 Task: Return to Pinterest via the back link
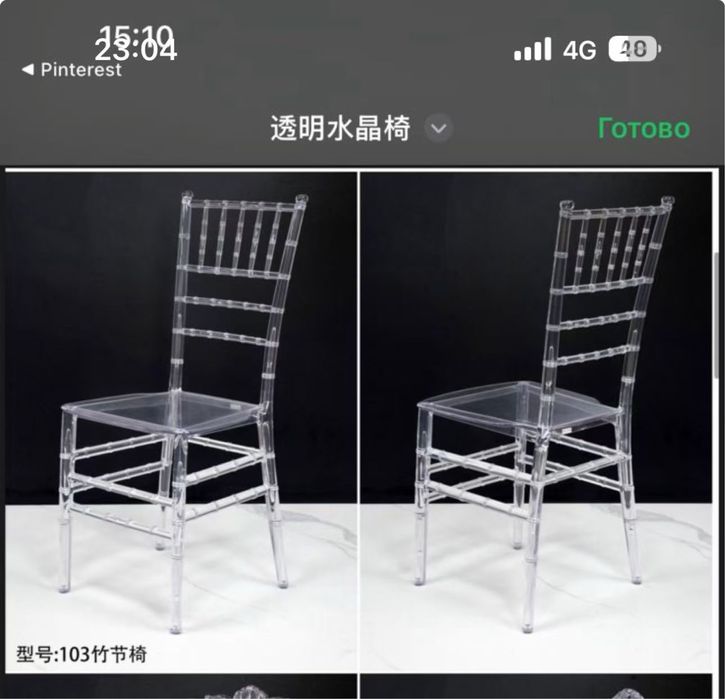[x=71, y=70]
